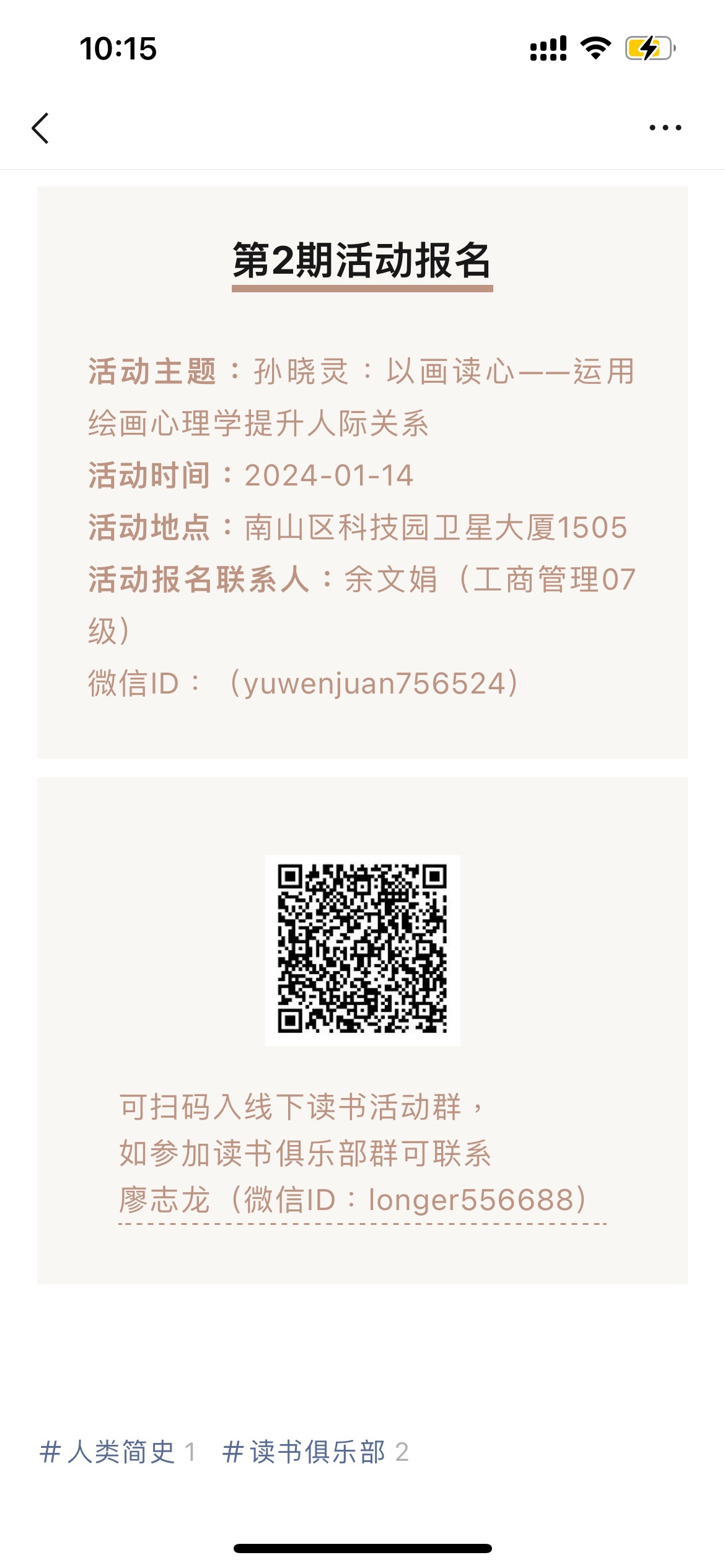Go back to the previous page
The height and width of the screenshot is (1568, 725).
click(41, 128)
